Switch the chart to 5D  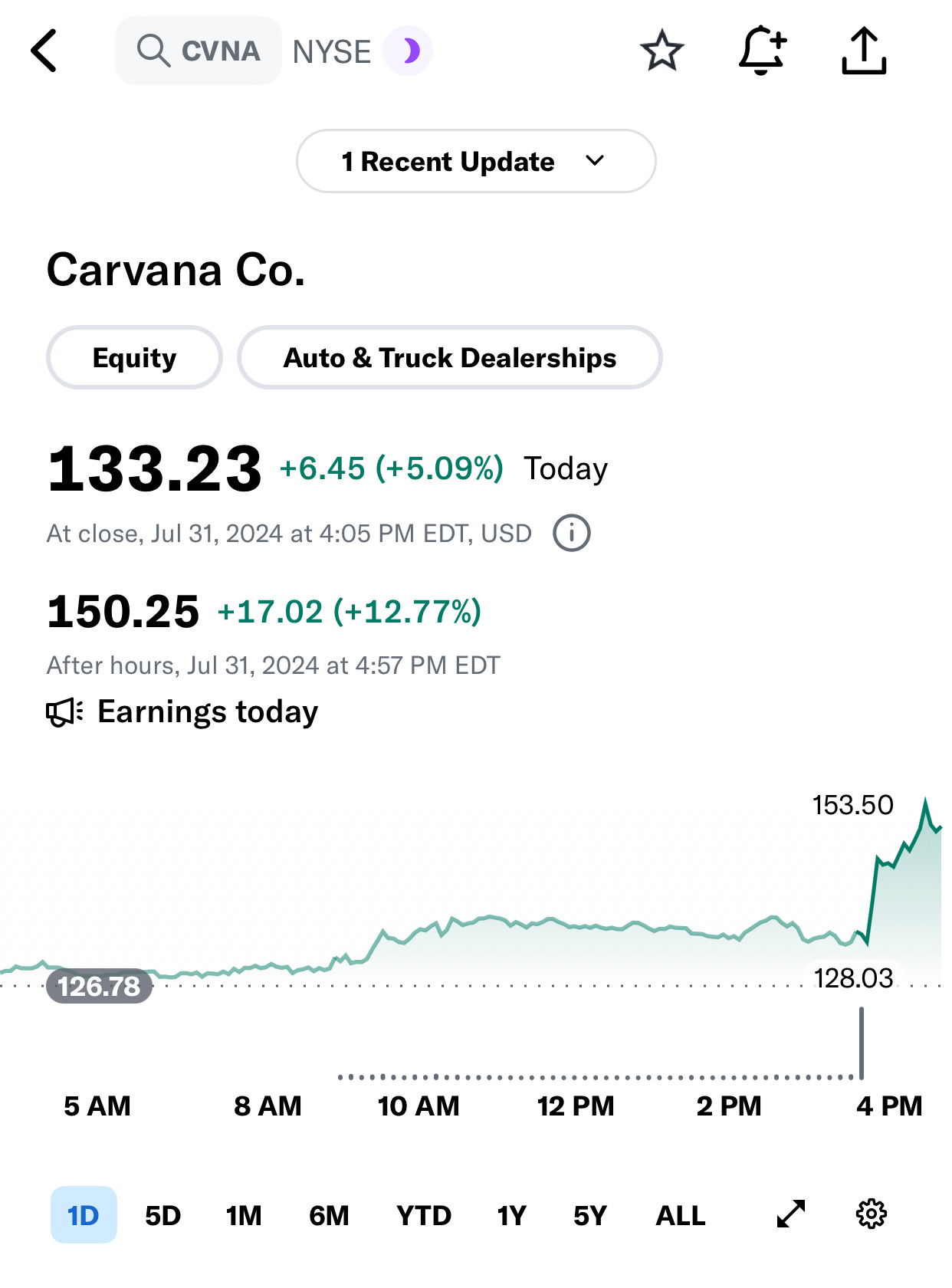point(162,1215)
